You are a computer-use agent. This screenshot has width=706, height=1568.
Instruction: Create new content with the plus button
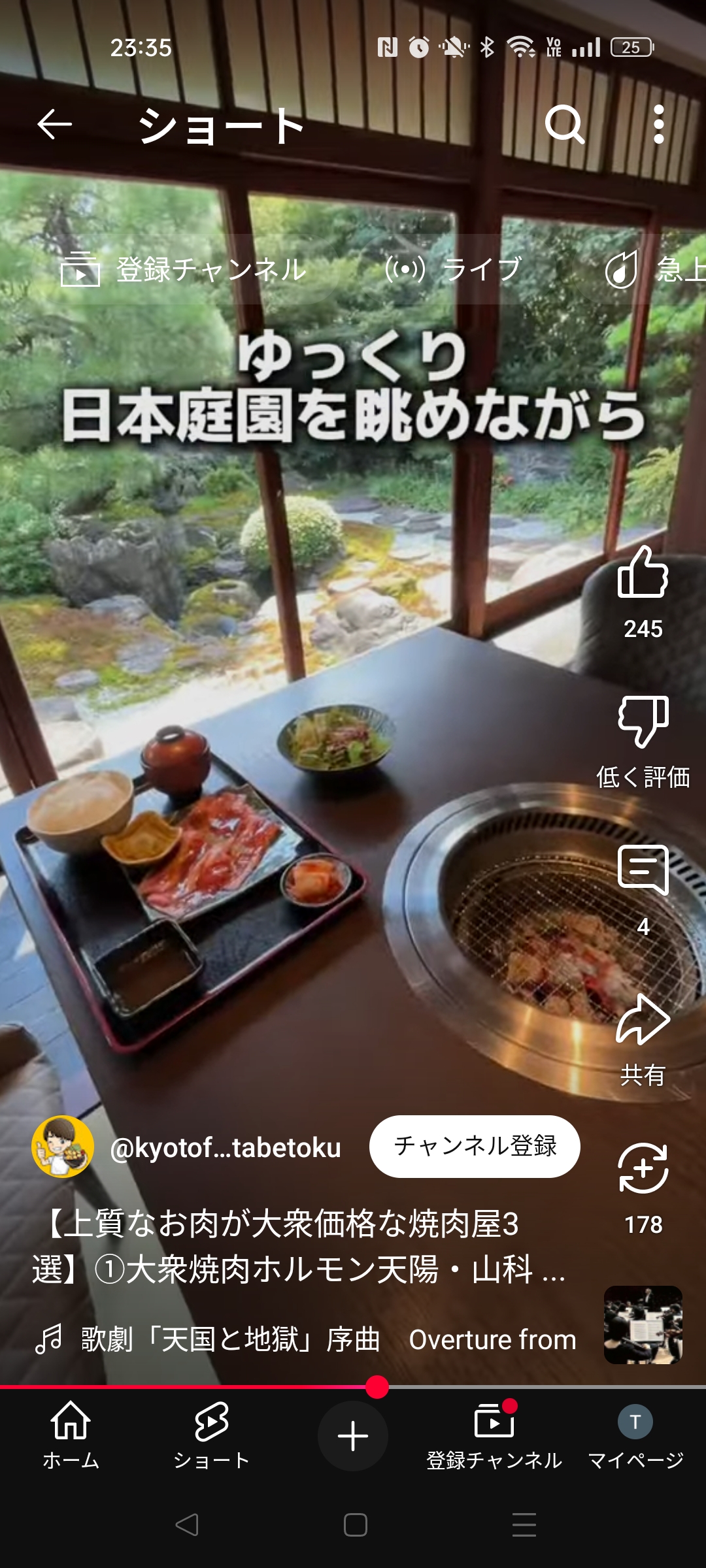pyautogui.click(x=353, y=1436)
